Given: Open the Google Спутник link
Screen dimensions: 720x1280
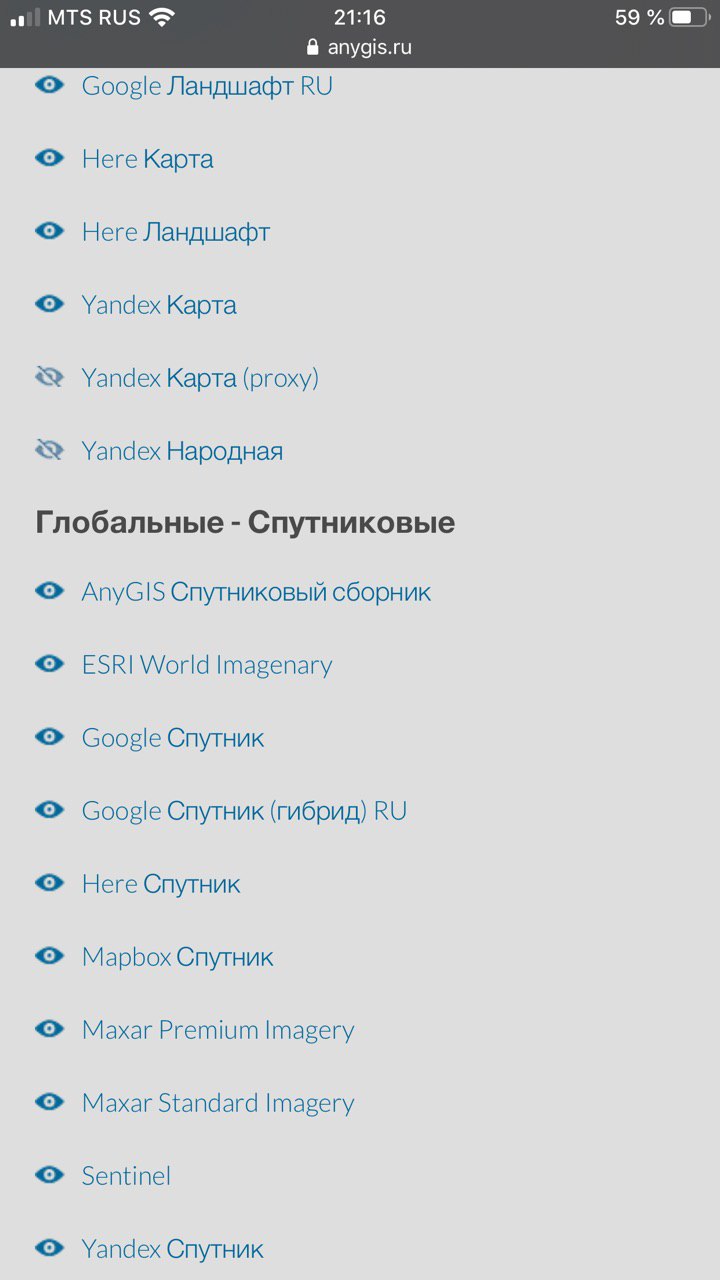Looking at the screenshot, I should 173,738.
